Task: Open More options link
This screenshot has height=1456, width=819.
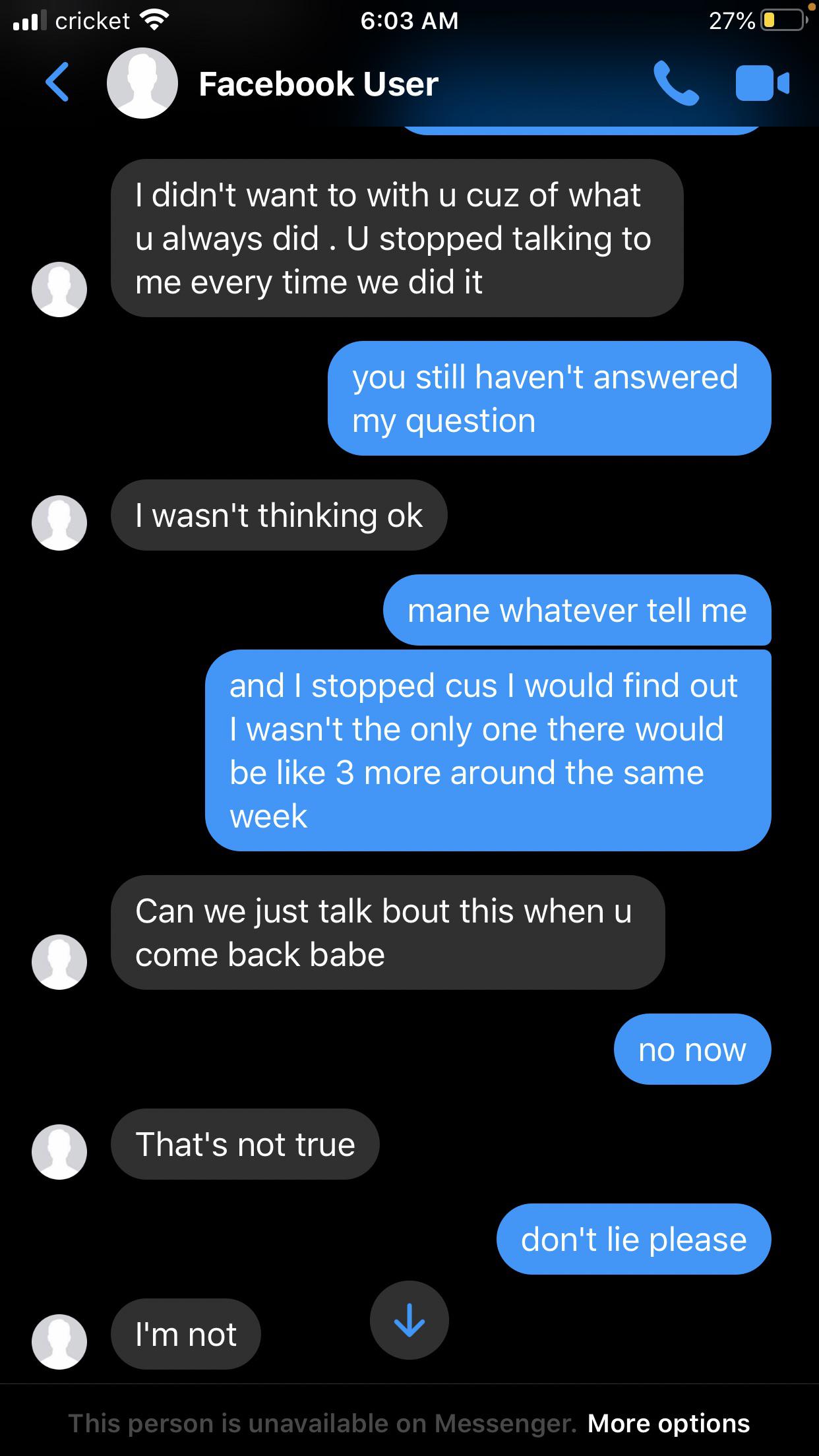Action: point(668,1423)
